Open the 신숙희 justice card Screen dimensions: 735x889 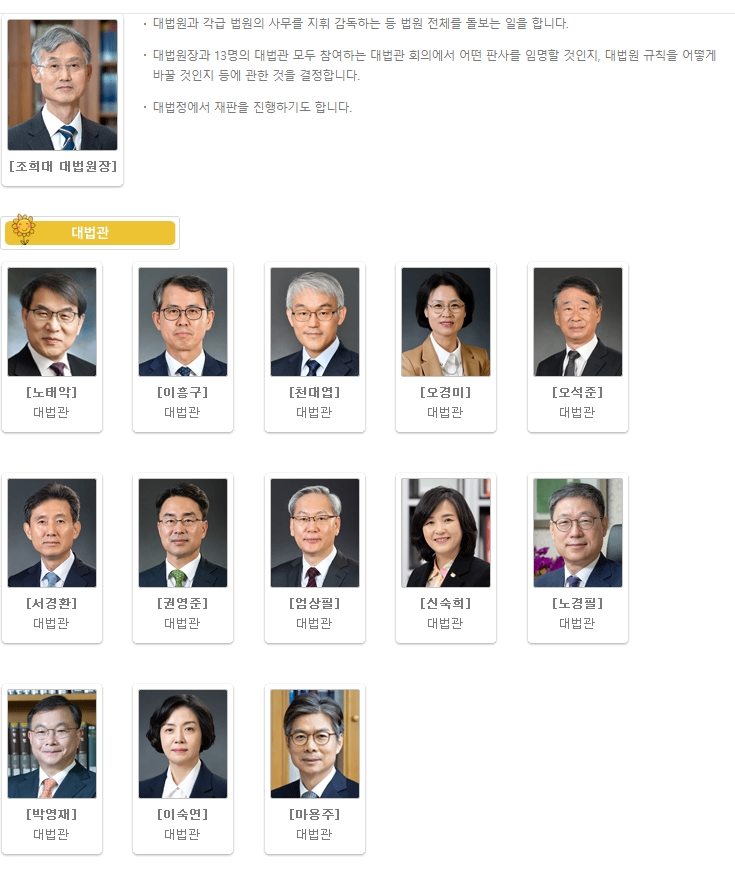(446, 556)
